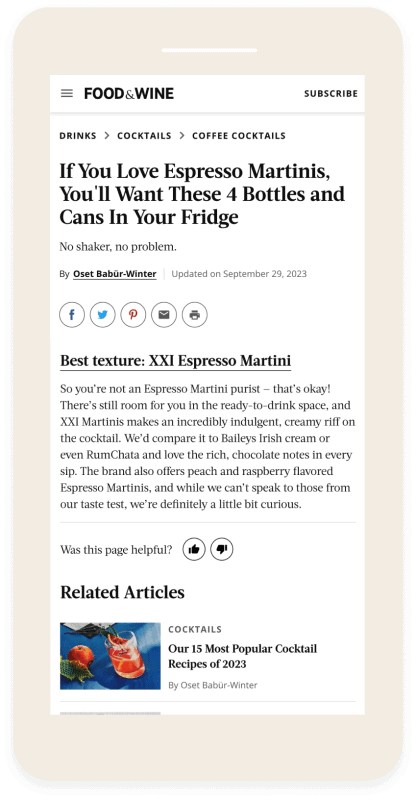This screenshot has width=416, height=800.
Task: Share the article on Facebook
Action: click(x=72, y=315)
